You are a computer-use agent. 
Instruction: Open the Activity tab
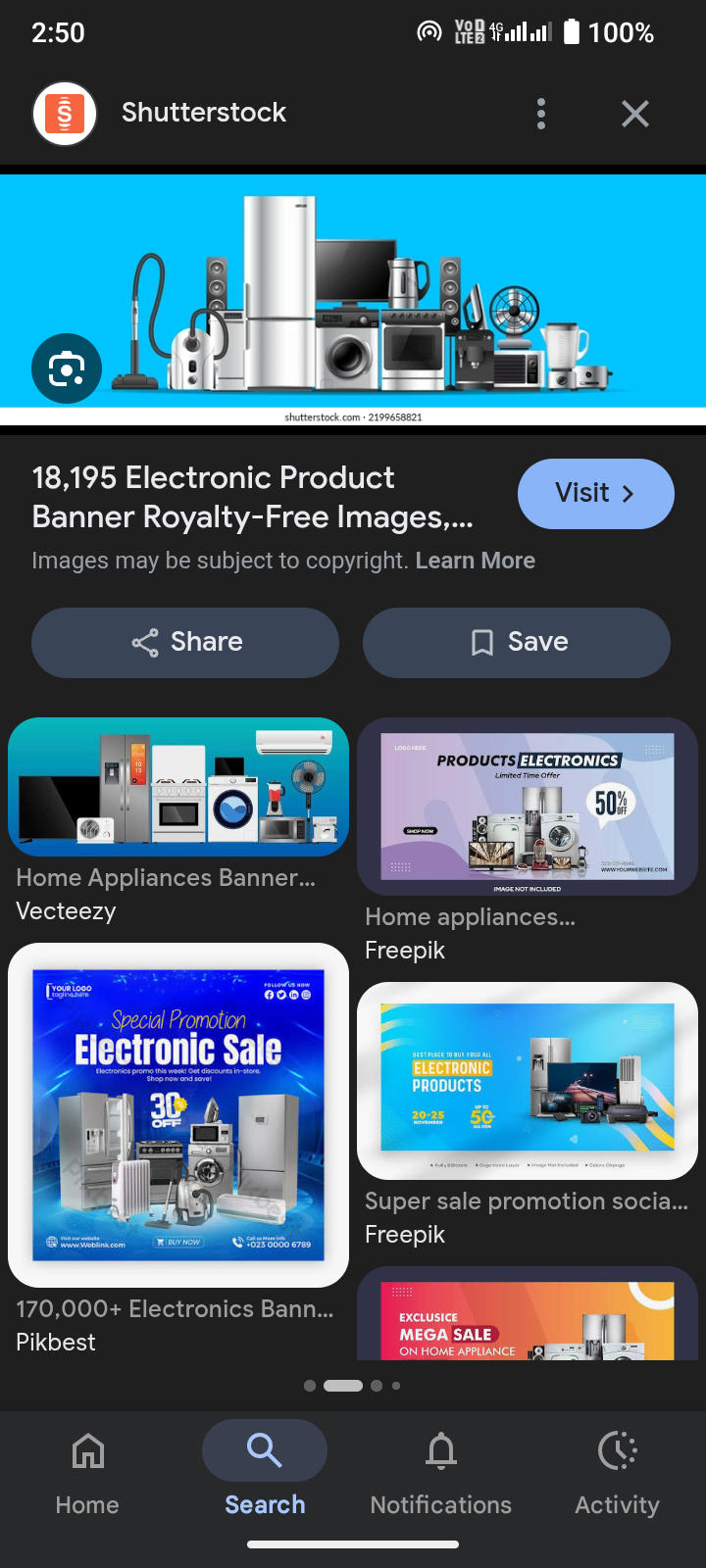618,1474
